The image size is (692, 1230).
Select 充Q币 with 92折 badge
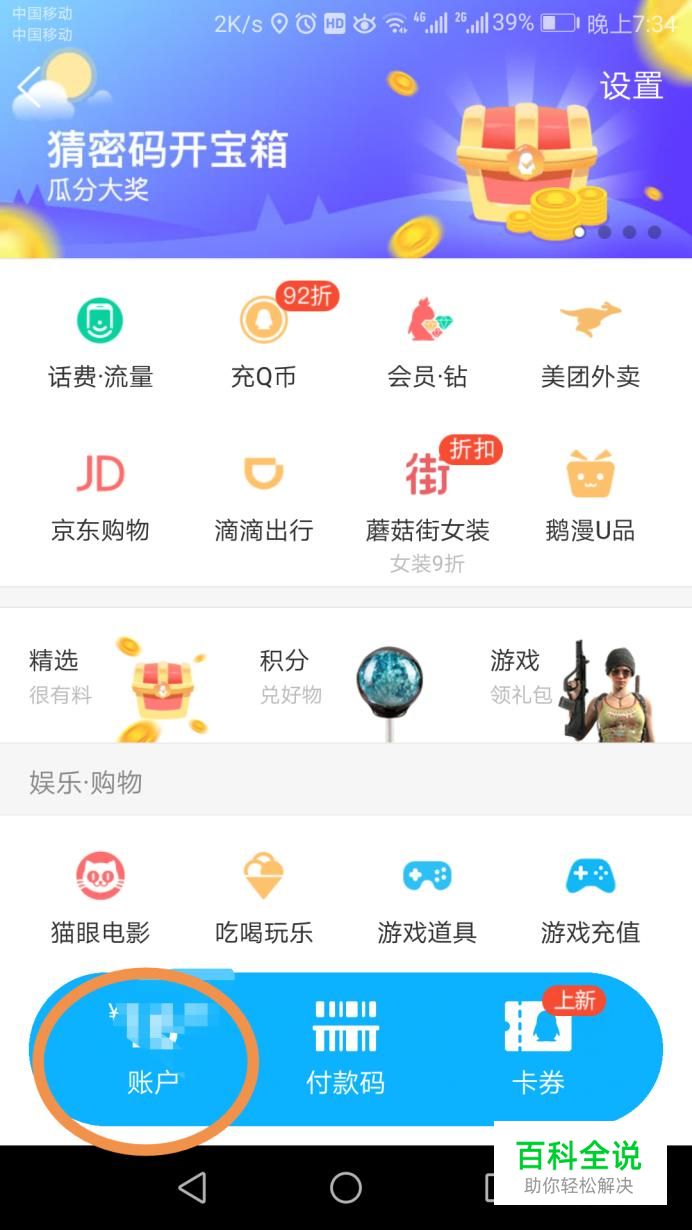coord(264,343)
